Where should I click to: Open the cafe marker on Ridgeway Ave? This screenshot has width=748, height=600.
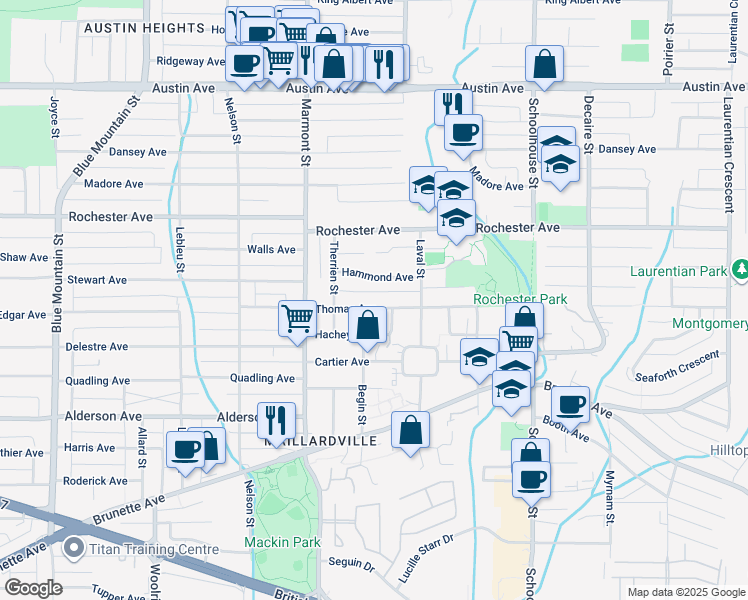[x=244, y=64]
